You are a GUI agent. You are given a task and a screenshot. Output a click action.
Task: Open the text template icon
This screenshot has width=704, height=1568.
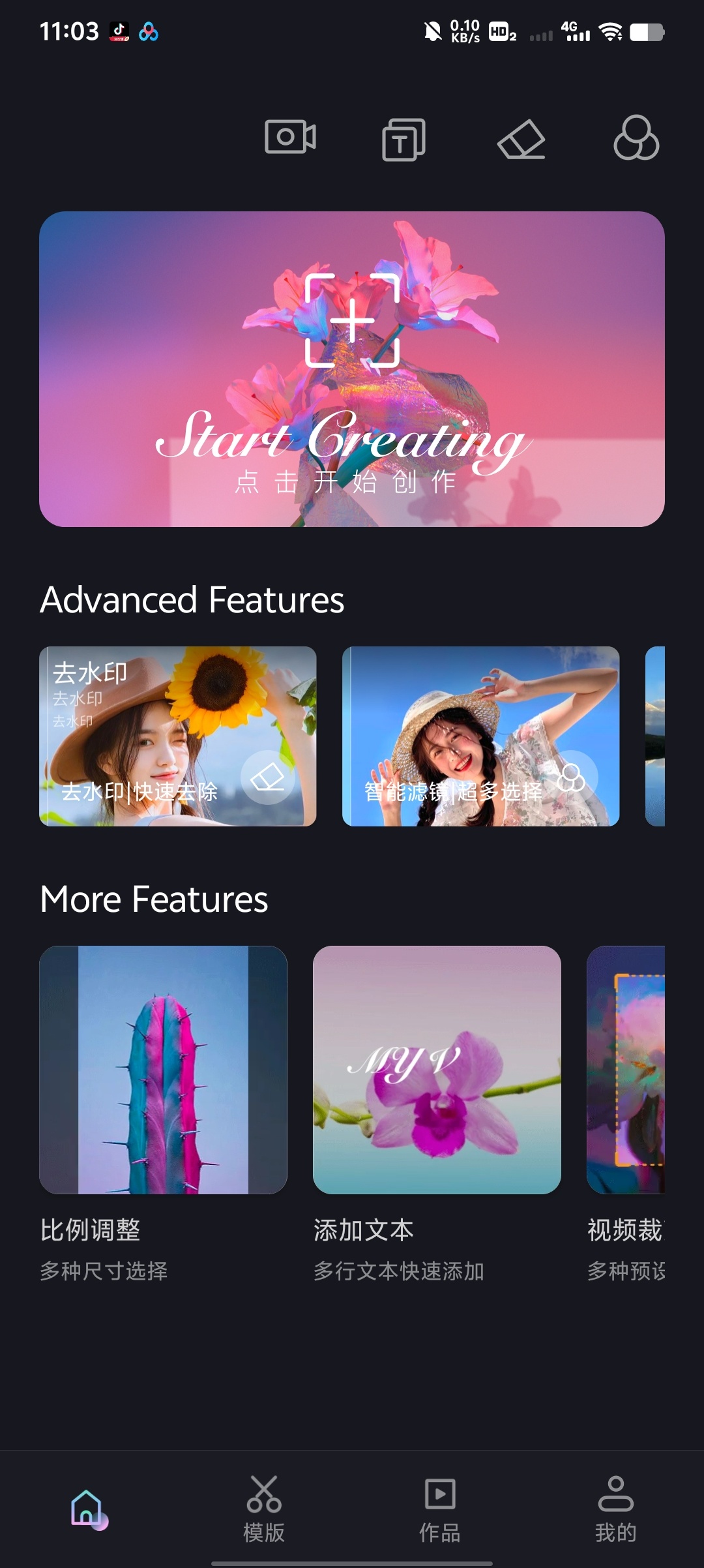coord(403,139)
